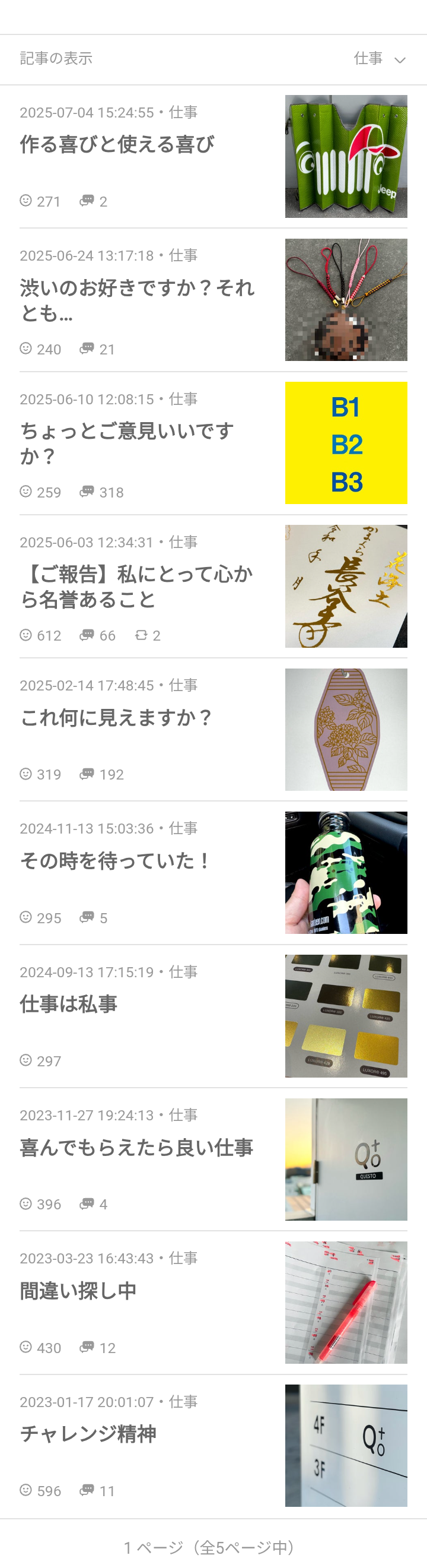Image resolution: width=427 pixels, height=1568 pixels.
Task: Read the article ちょっとご意見いいですか？
Action: point(126,443)
